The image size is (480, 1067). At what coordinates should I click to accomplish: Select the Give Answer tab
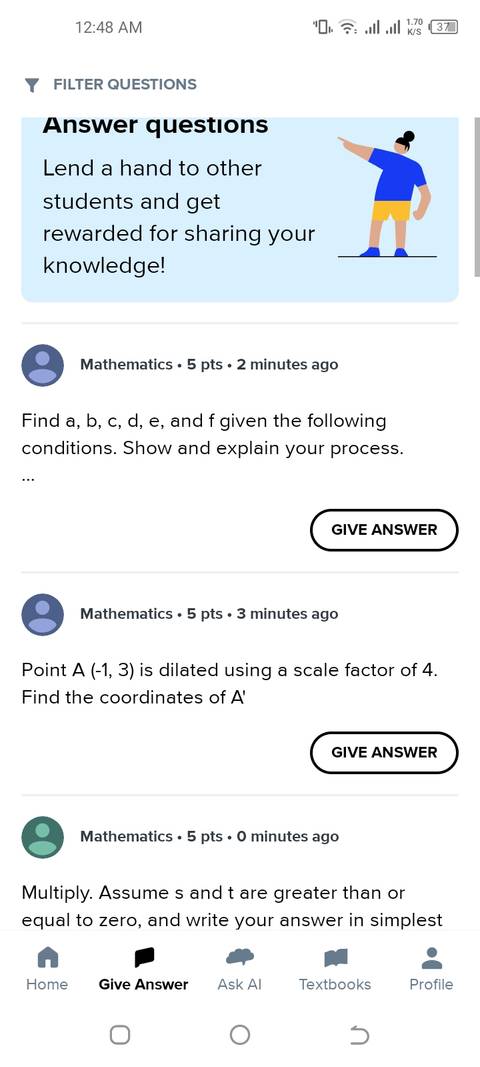pyautogui.click(x=144, y=969)
